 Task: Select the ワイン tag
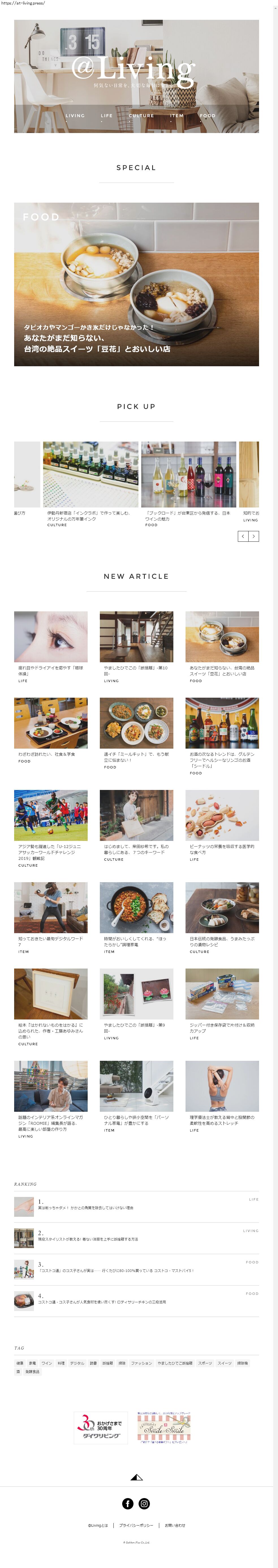(47, 1363)
